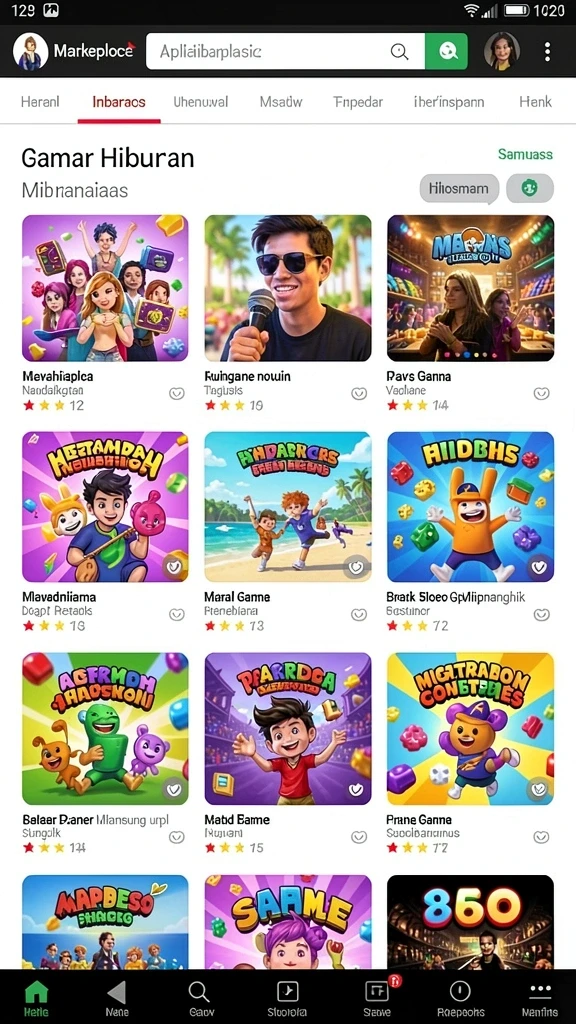Open the Menfirts more tab

(540, 997)
